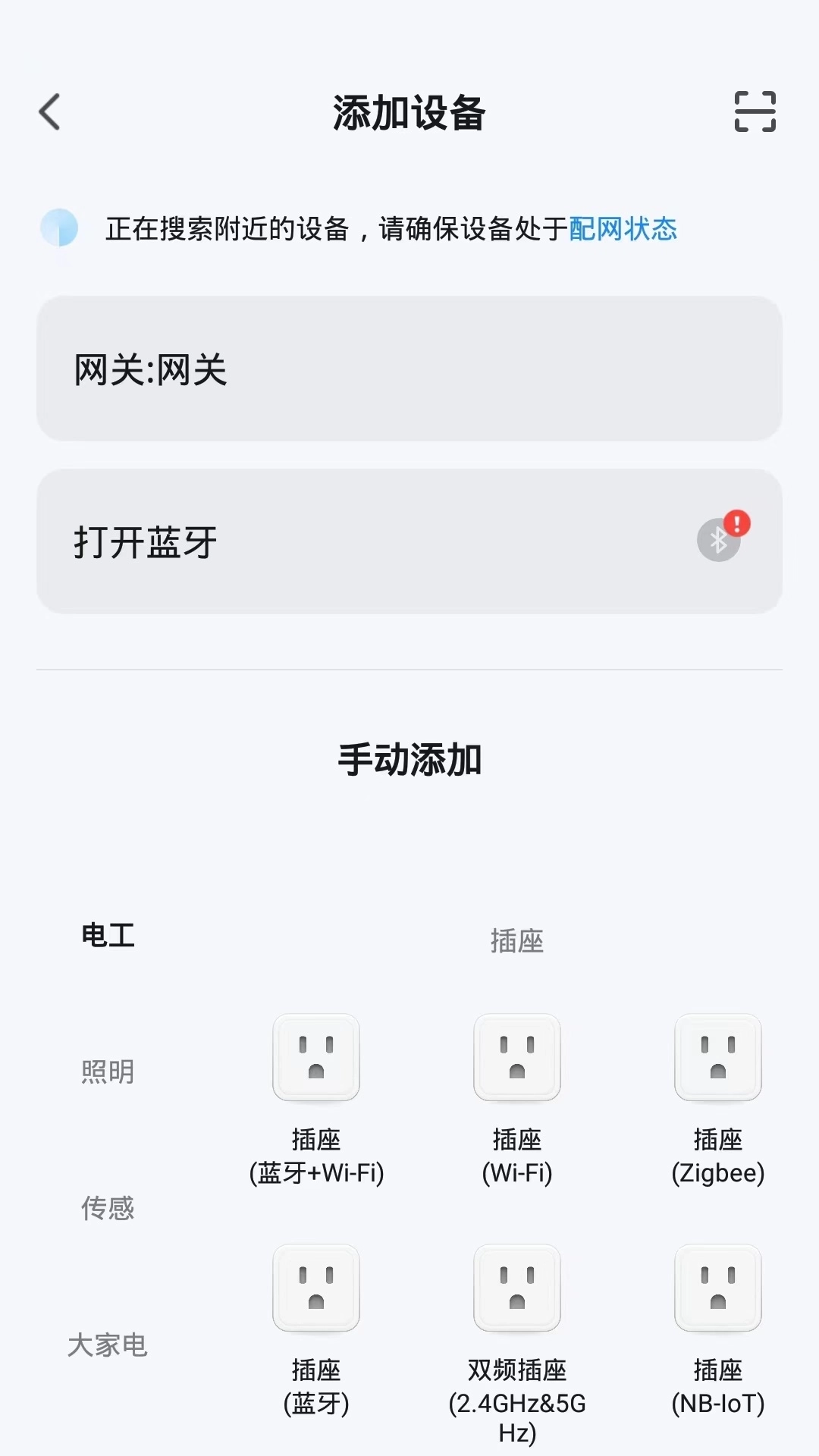Tap the Bluetooth icon with red alert badge
Image resolution: width=819 pixels, height=1456 pixels.
[719, 541]
